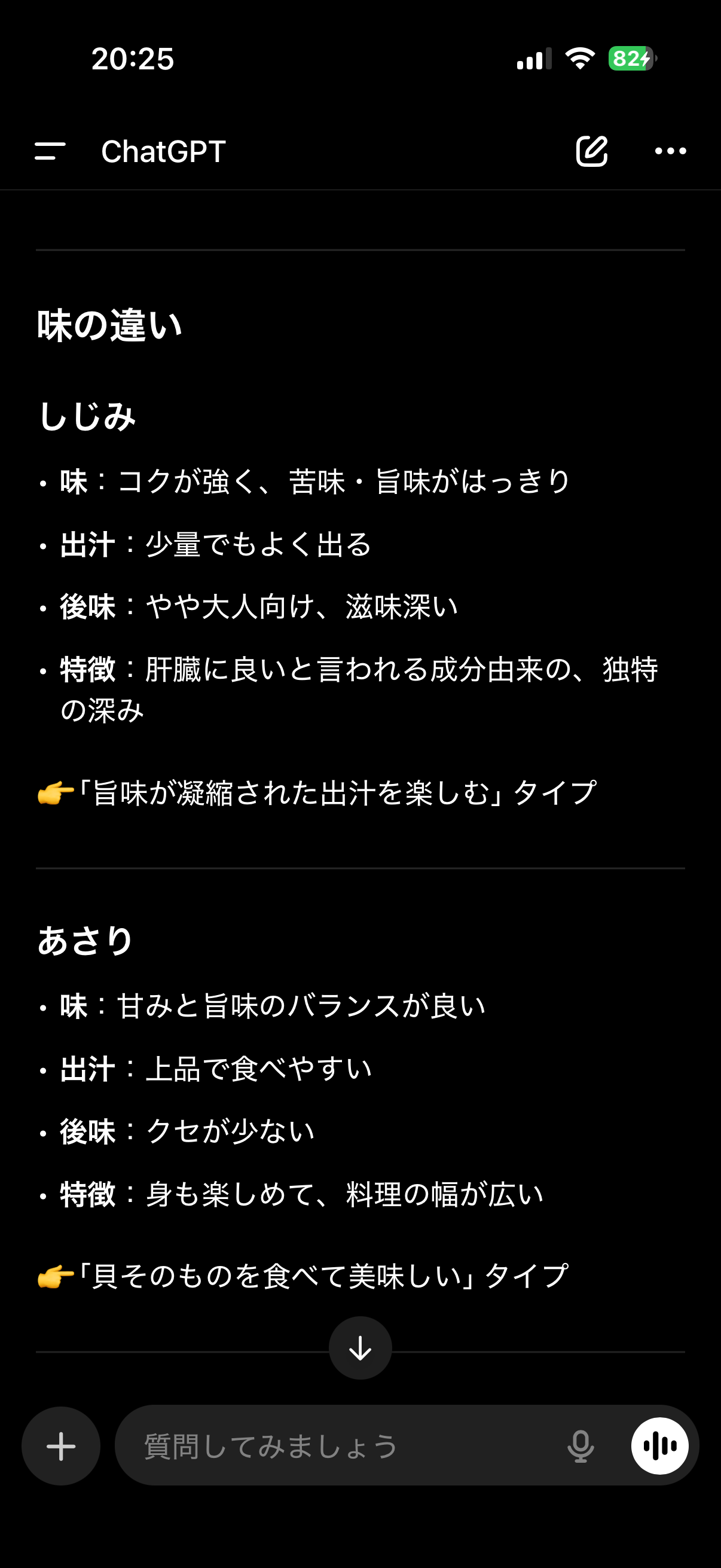Start a new chat
The image size is (721, 1568).
pyautogui.click(x=591, y=151)
